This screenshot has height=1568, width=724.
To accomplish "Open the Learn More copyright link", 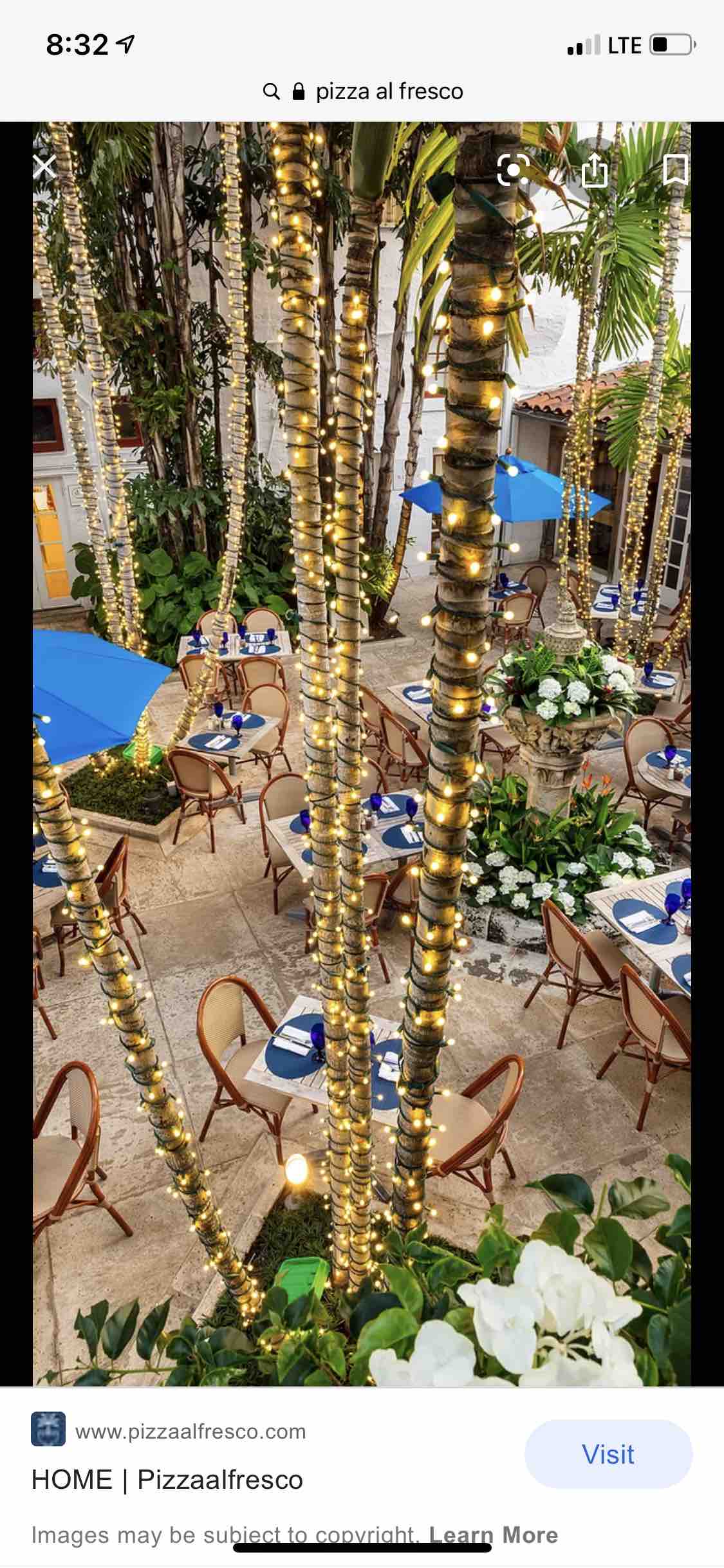I will [493, 1535].
